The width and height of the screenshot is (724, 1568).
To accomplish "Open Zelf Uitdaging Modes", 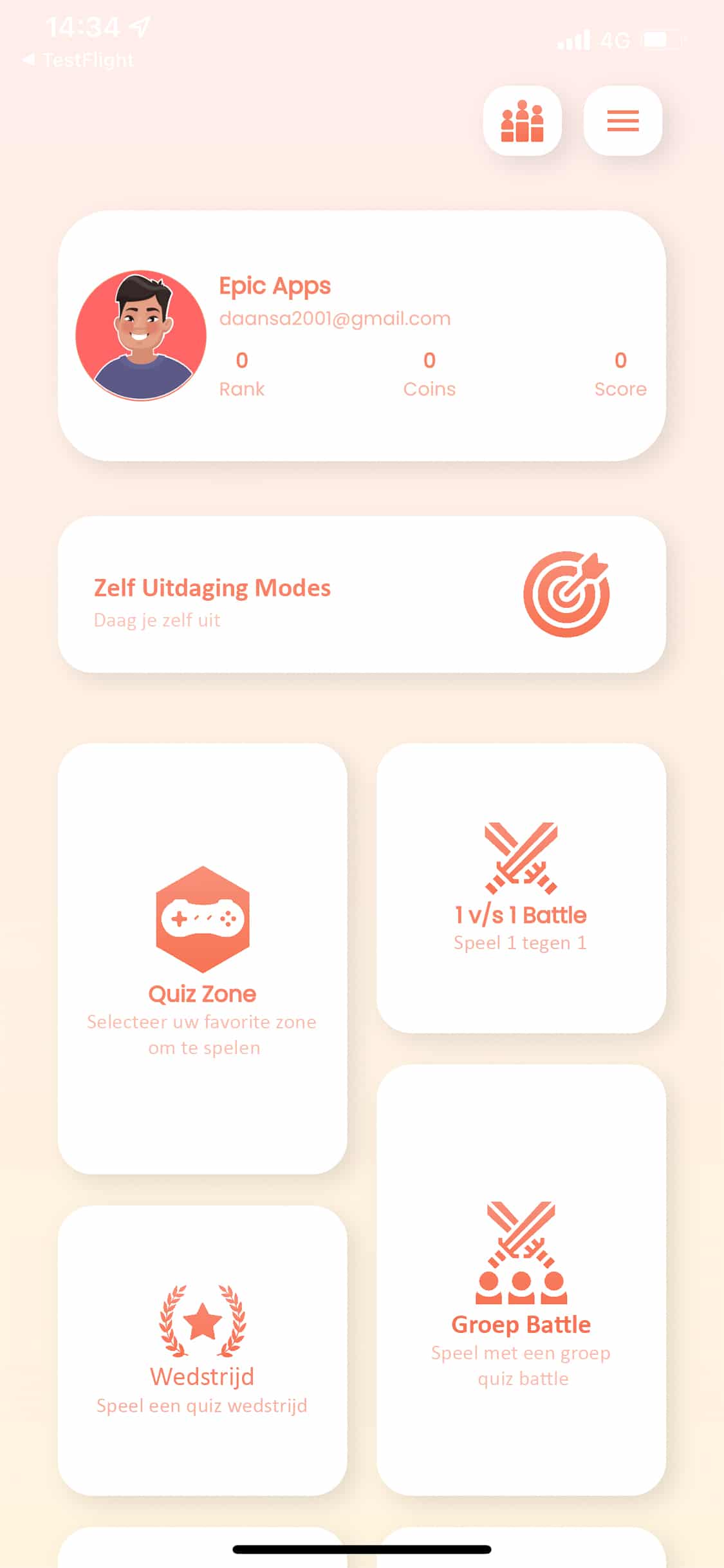I will pyautogui.click(x=362, y=594).
